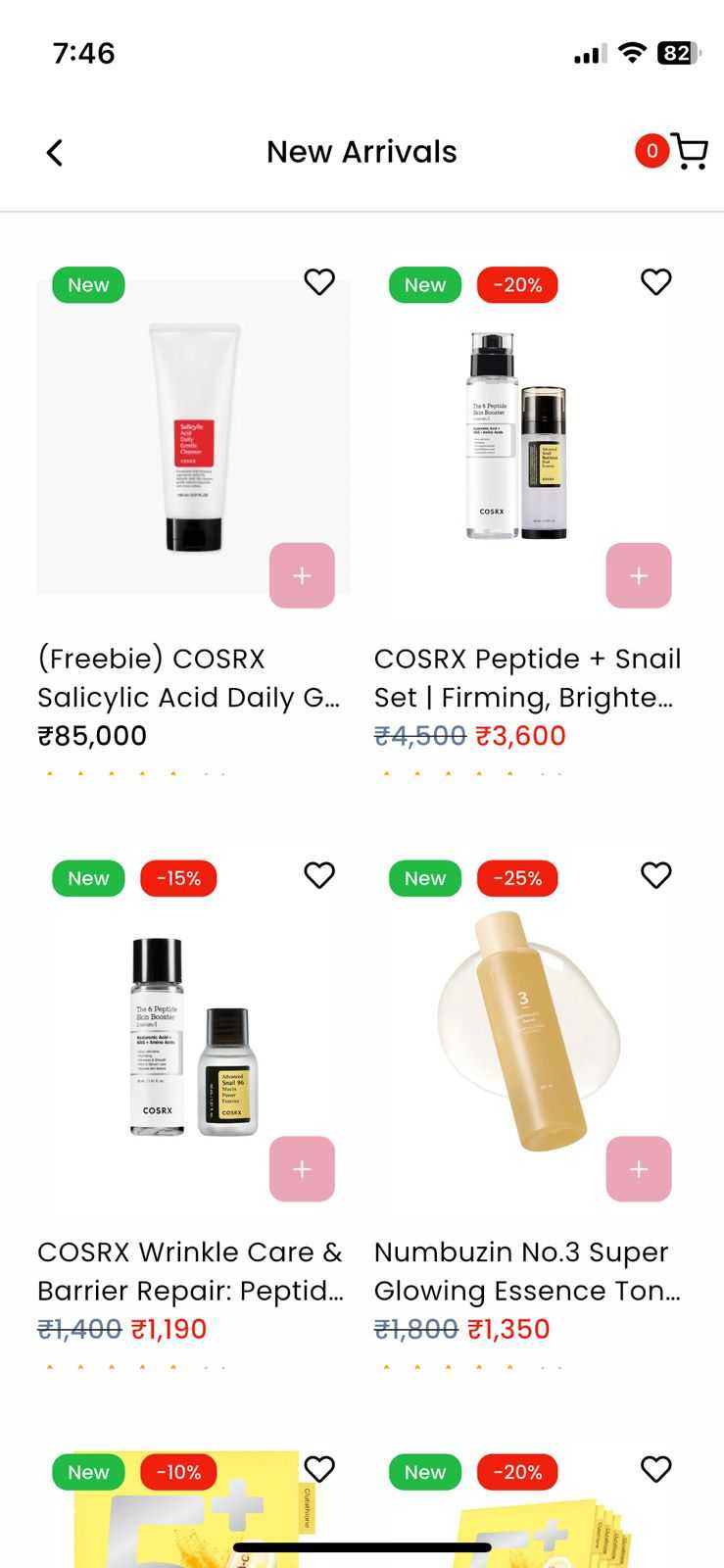Favorite the yellow product with -10% badge
This screenshot has height=1568, width=724.
319,1469
